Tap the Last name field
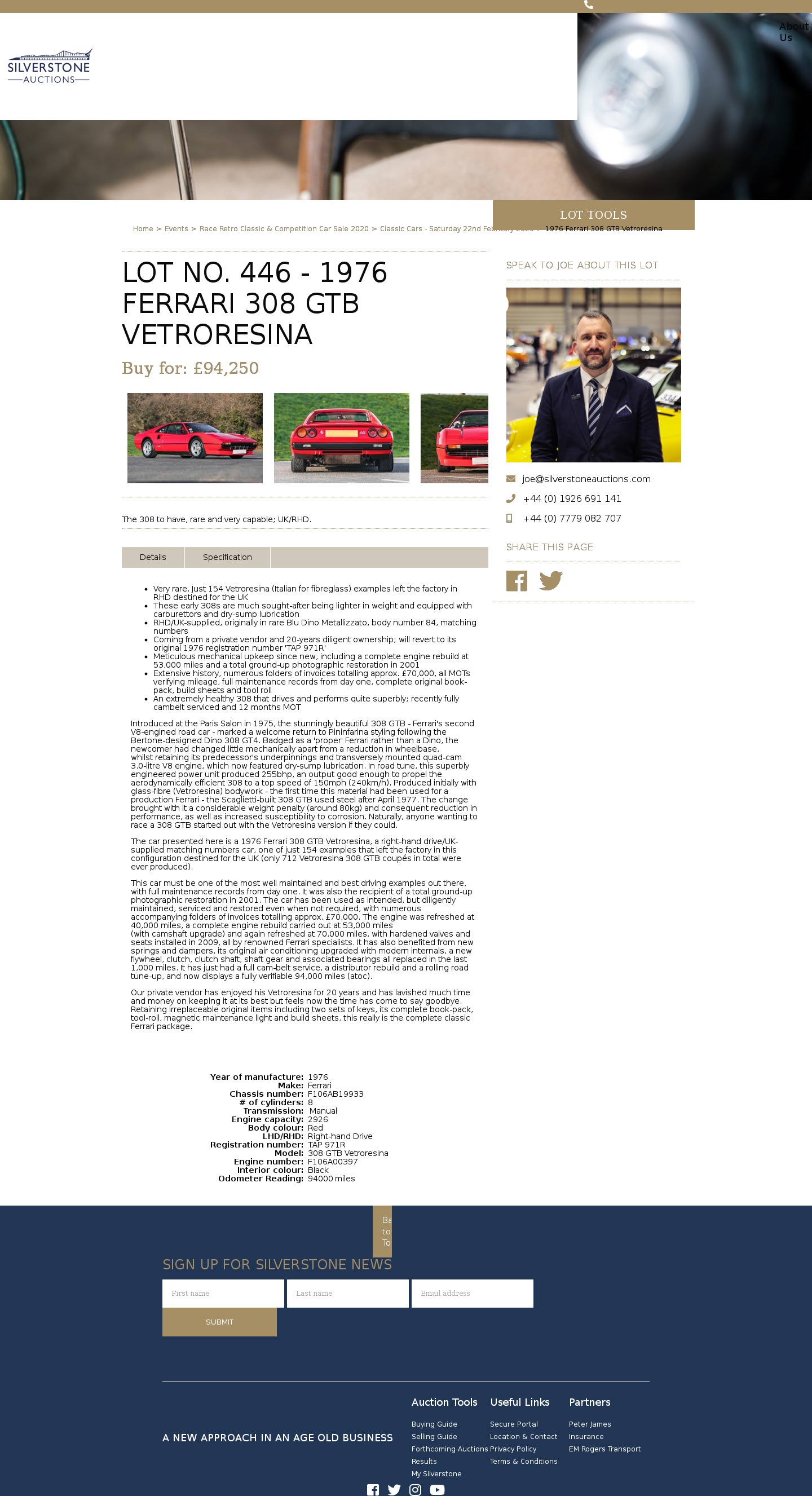 point(347,1294)
